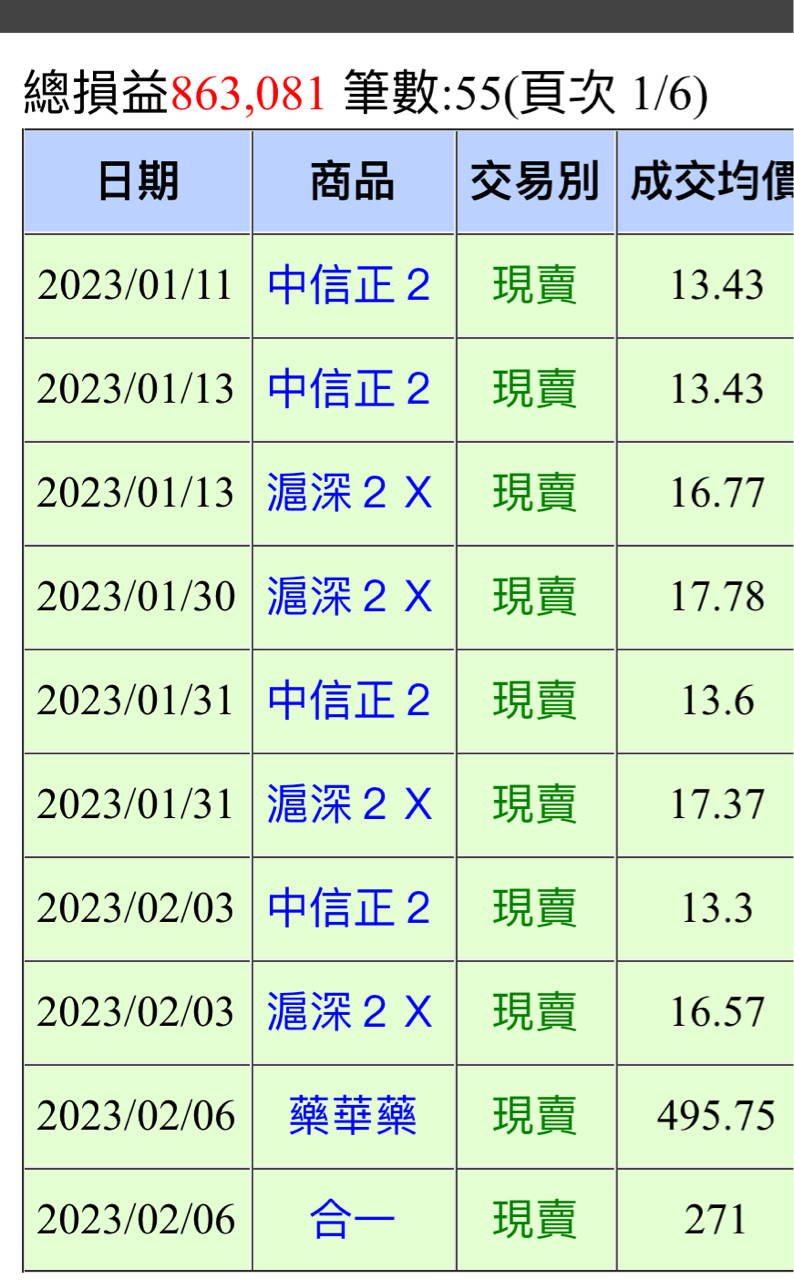Image resolution: width=794 pixels, height=1280 pixels.
Task: Open 中信正2 link priced at 13.6
Action: 349,701
